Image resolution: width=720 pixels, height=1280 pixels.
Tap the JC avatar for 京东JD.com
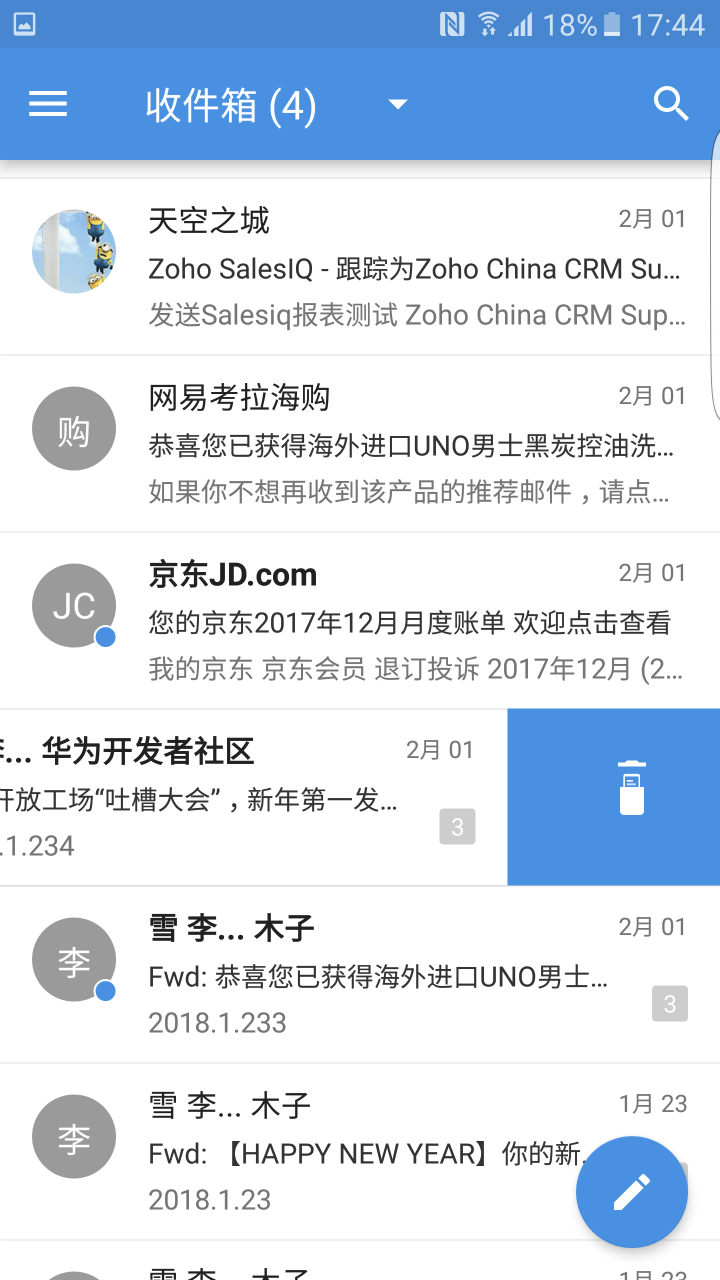tap(74, 605)
